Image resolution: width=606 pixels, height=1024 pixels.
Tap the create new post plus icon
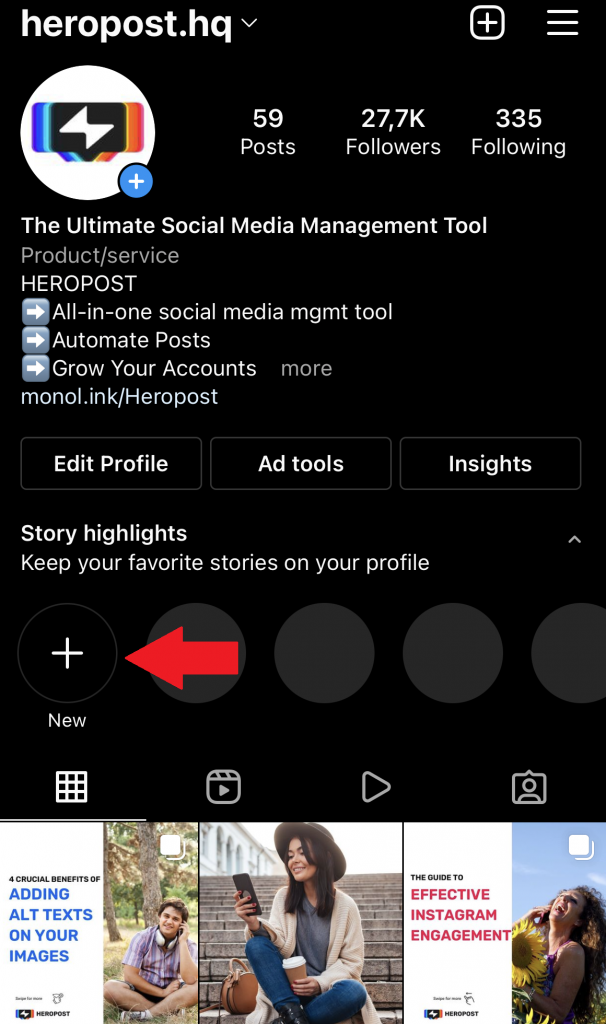coord(487,23)
